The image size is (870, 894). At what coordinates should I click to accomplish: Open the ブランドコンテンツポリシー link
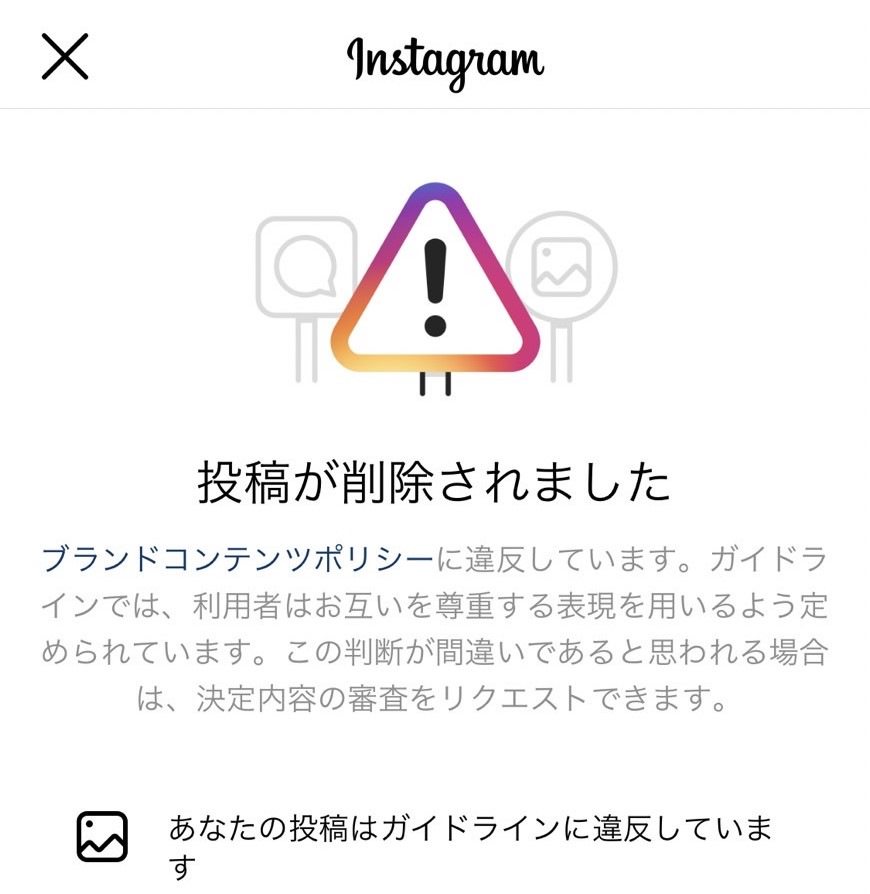(x=238, y=559)
